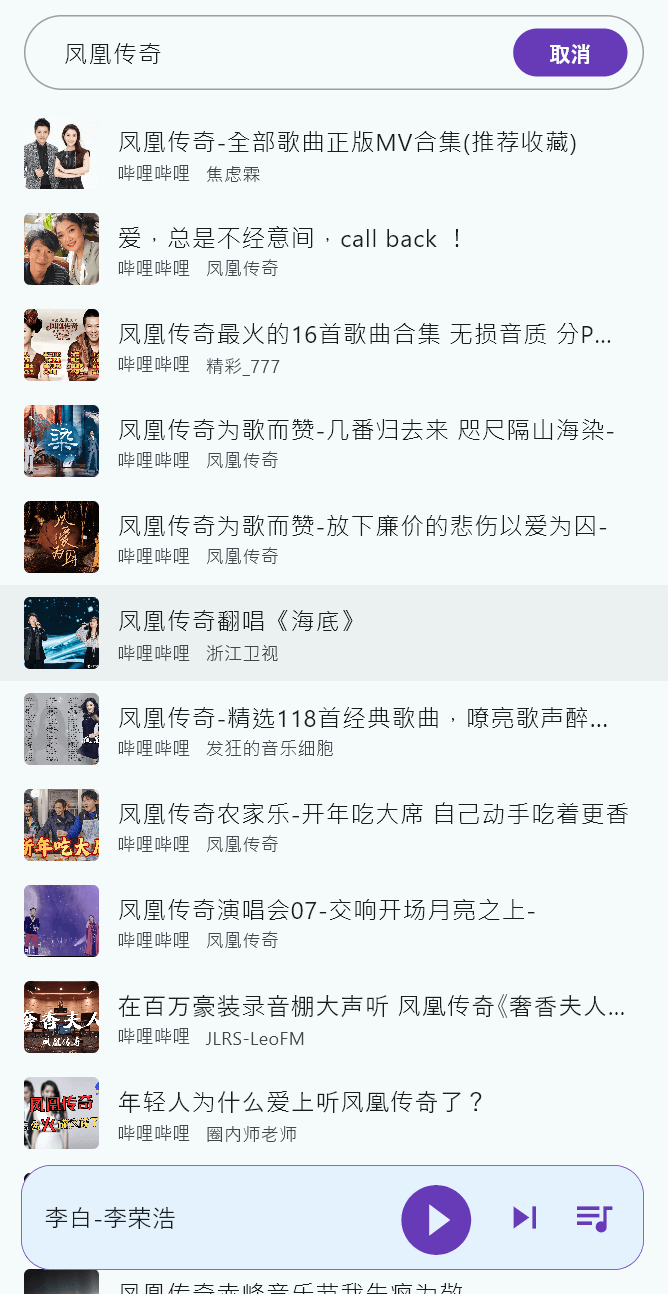Screen dimensions: 668x1294
Task: Select 凤凰传奇-精选118首经典歌曲 result
Action: tap(362, 730)
